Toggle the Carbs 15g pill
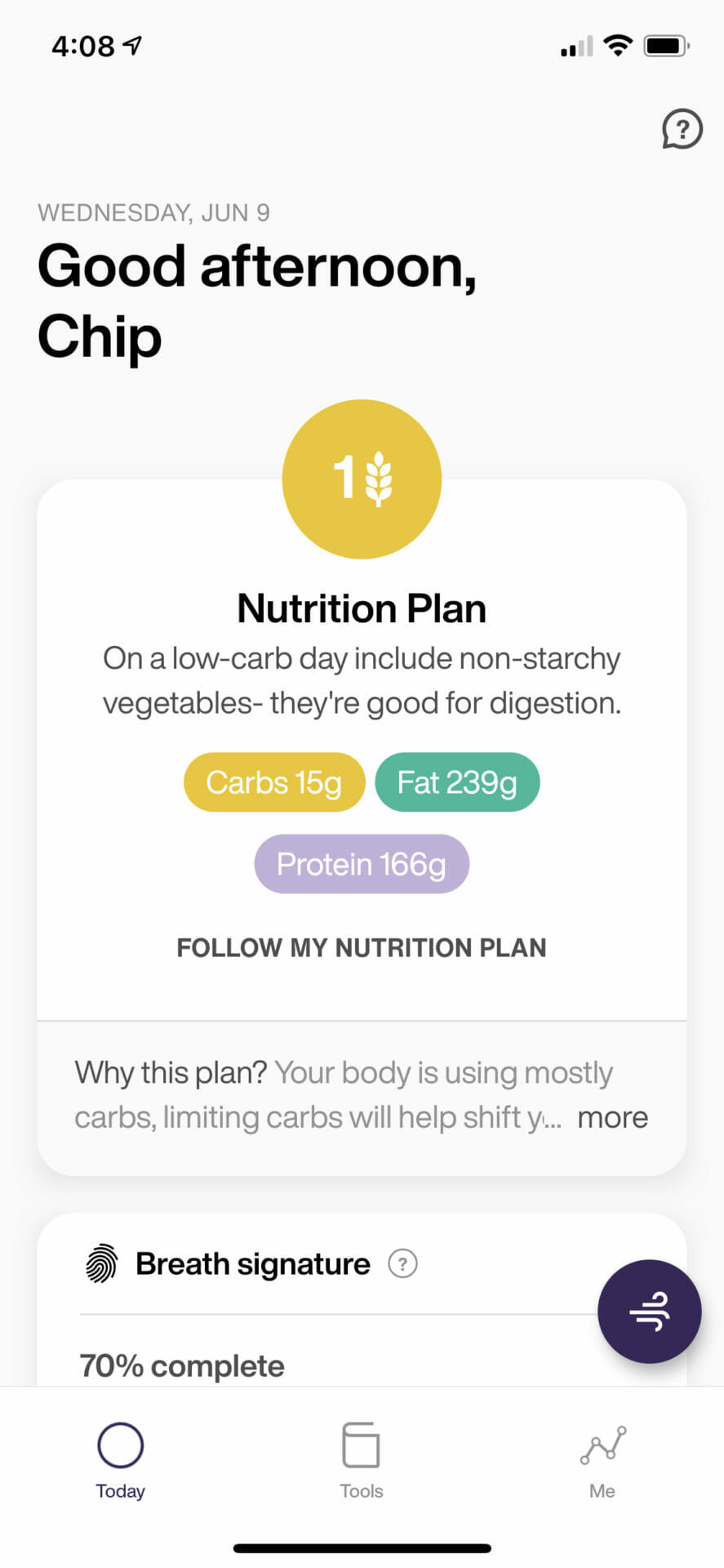Screen dimensions: 724x1568 pos(274,782)
